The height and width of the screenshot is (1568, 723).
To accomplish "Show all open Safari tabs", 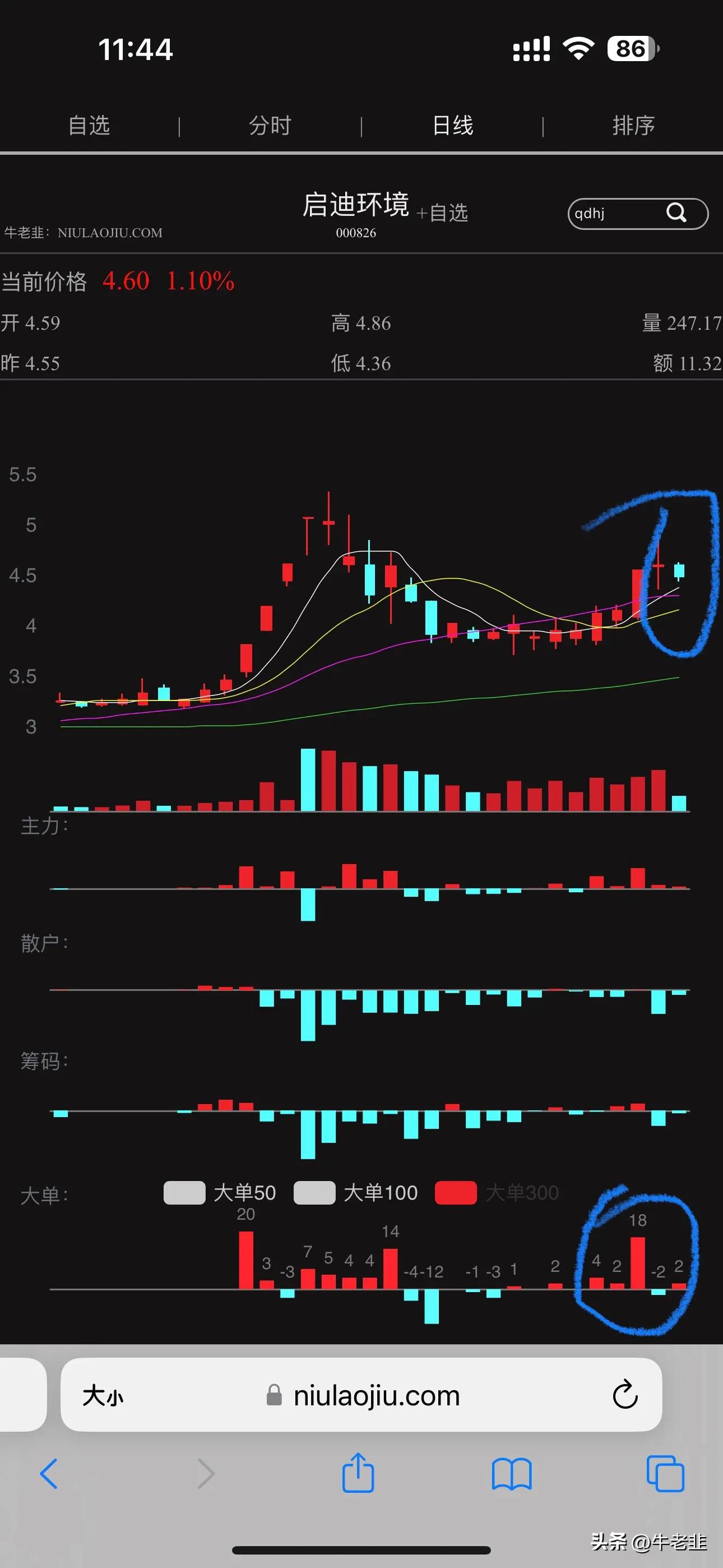I will (665, 1474).
